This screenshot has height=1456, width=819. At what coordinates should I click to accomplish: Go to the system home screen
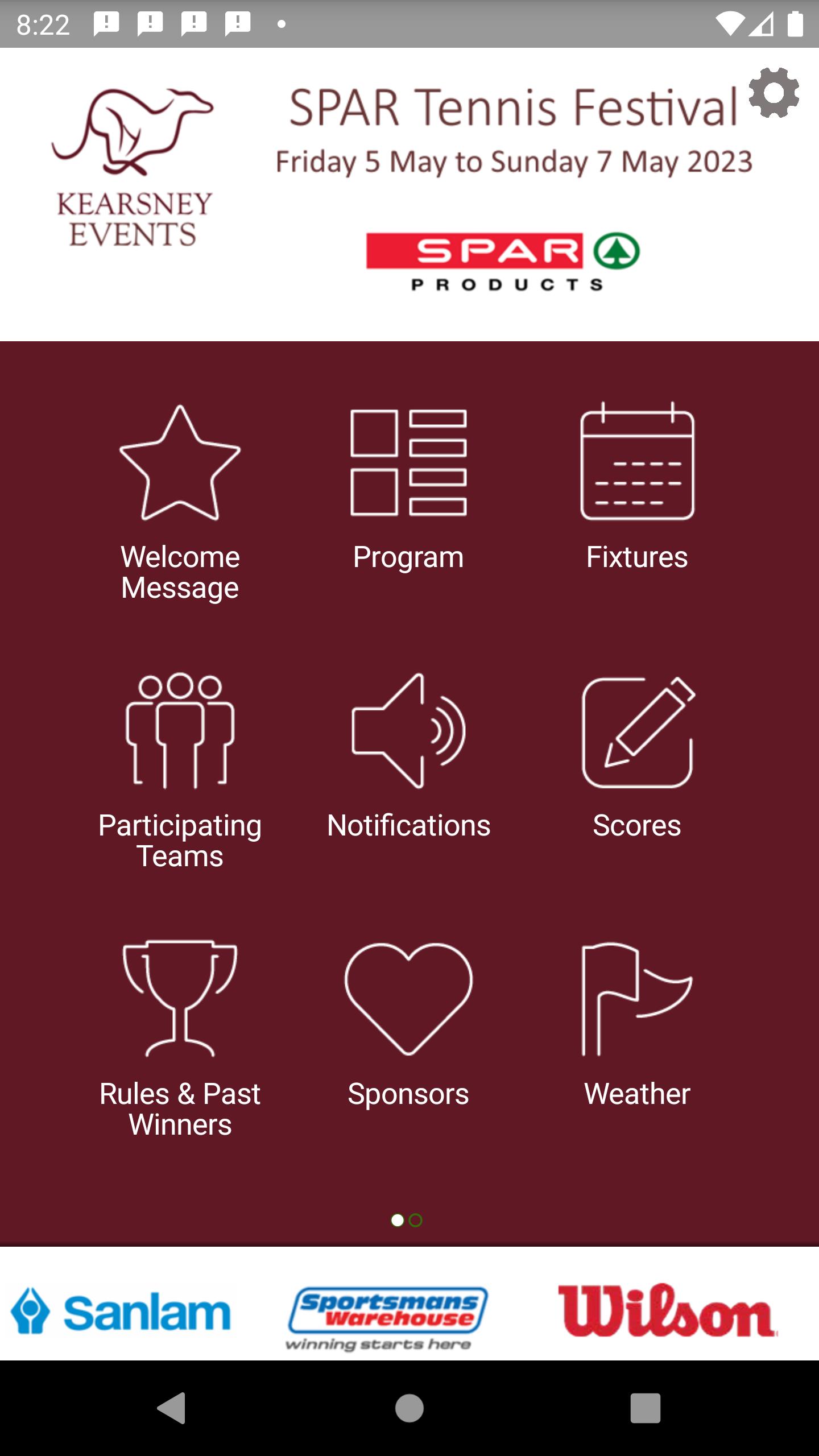tap(409, 1408)
